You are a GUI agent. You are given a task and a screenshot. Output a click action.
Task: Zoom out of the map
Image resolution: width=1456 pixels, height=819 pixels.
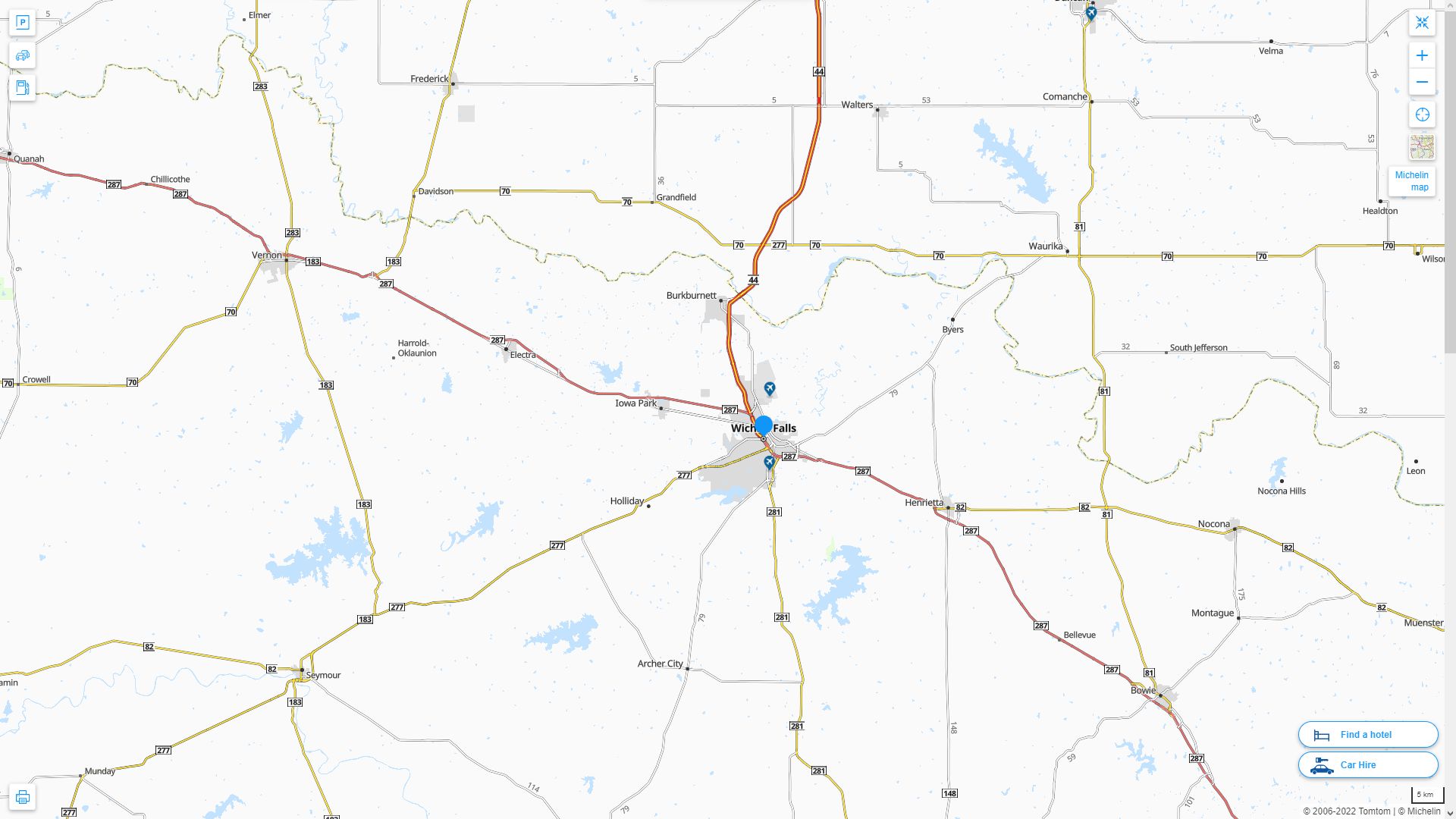1422,82
